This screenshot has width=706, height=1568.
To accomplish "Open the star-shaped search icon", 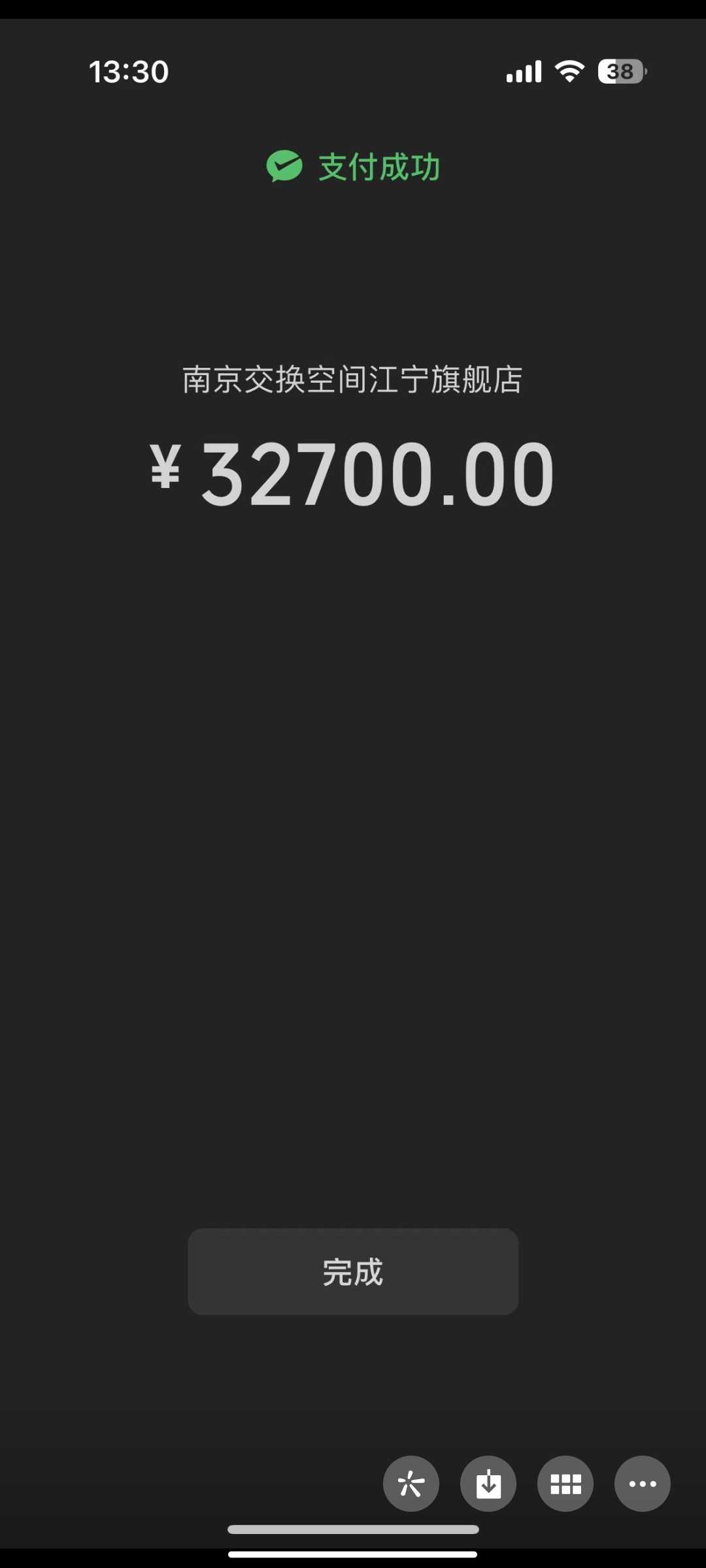I will point(411,1484).
